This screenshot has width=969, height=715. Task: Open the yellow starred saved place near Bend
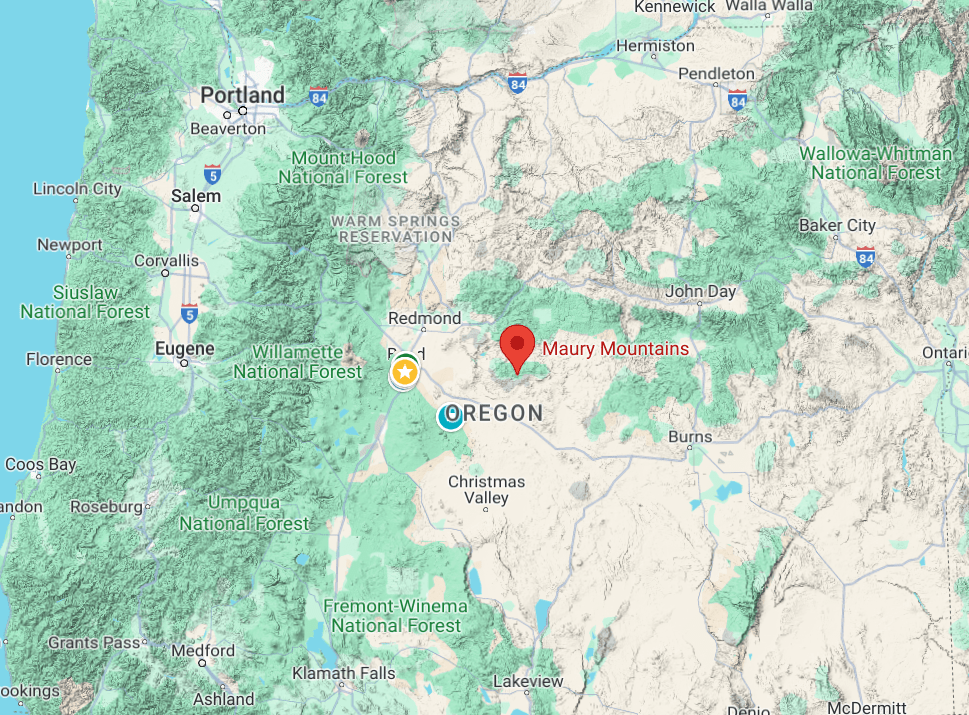pos(404,373)
